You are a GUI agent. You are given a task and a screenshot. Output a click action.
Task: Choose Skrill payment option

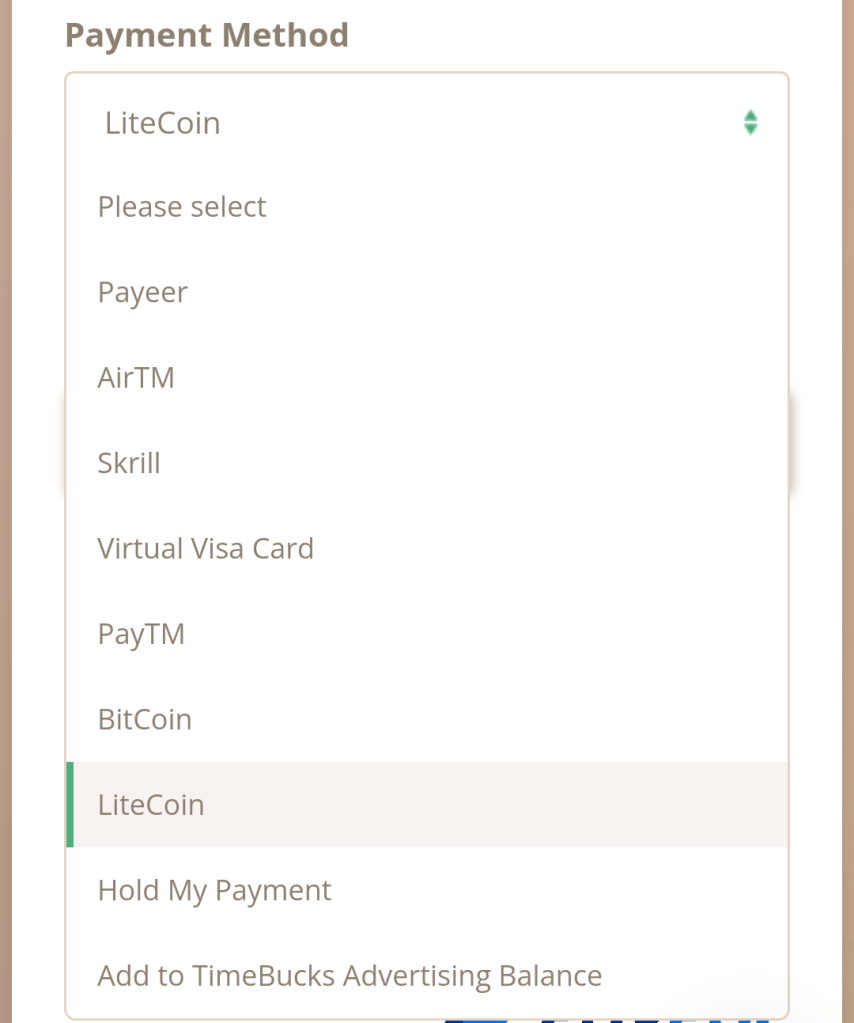(129, 463)
